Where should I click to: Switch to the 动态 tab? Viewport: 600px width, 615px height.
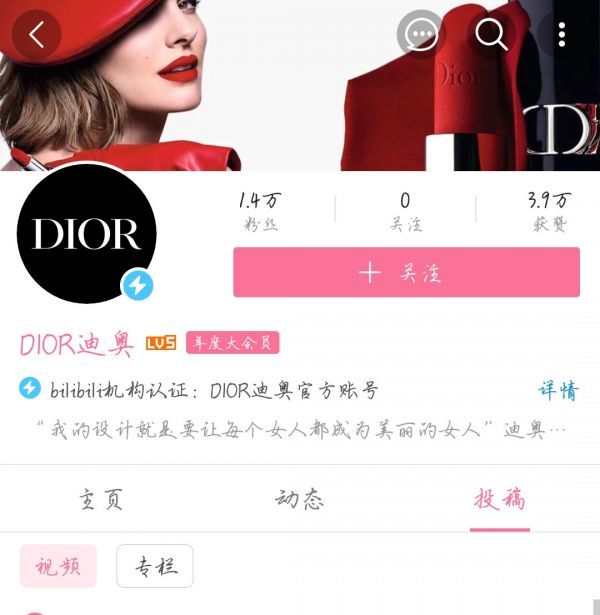click(x=299, y=499)
